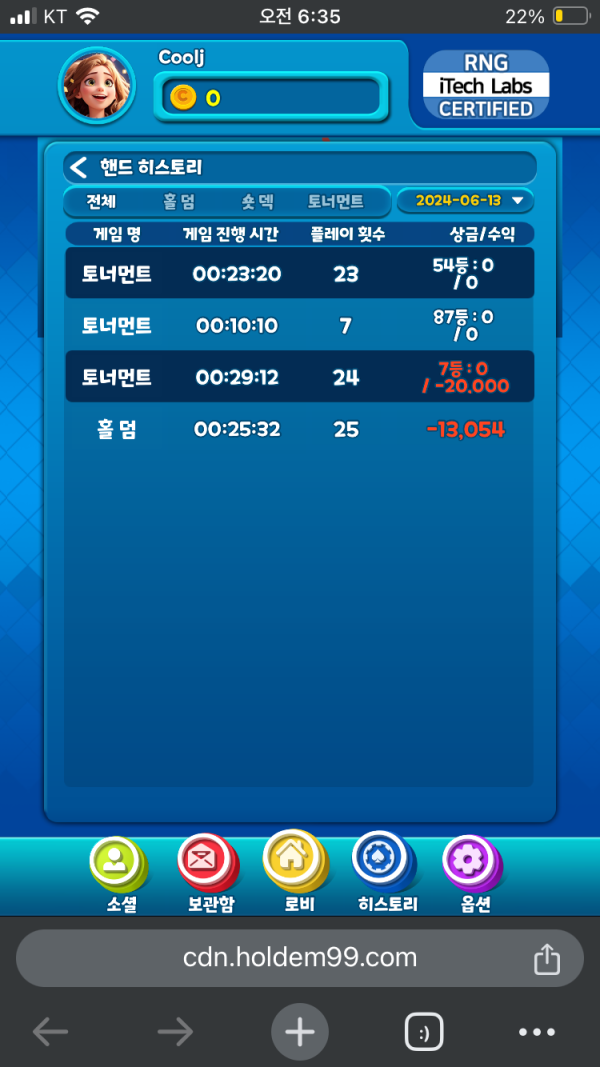Switch to the 토너먼트 tab
This screenshot has width=600, height=1067.
(x=335, y=201)
